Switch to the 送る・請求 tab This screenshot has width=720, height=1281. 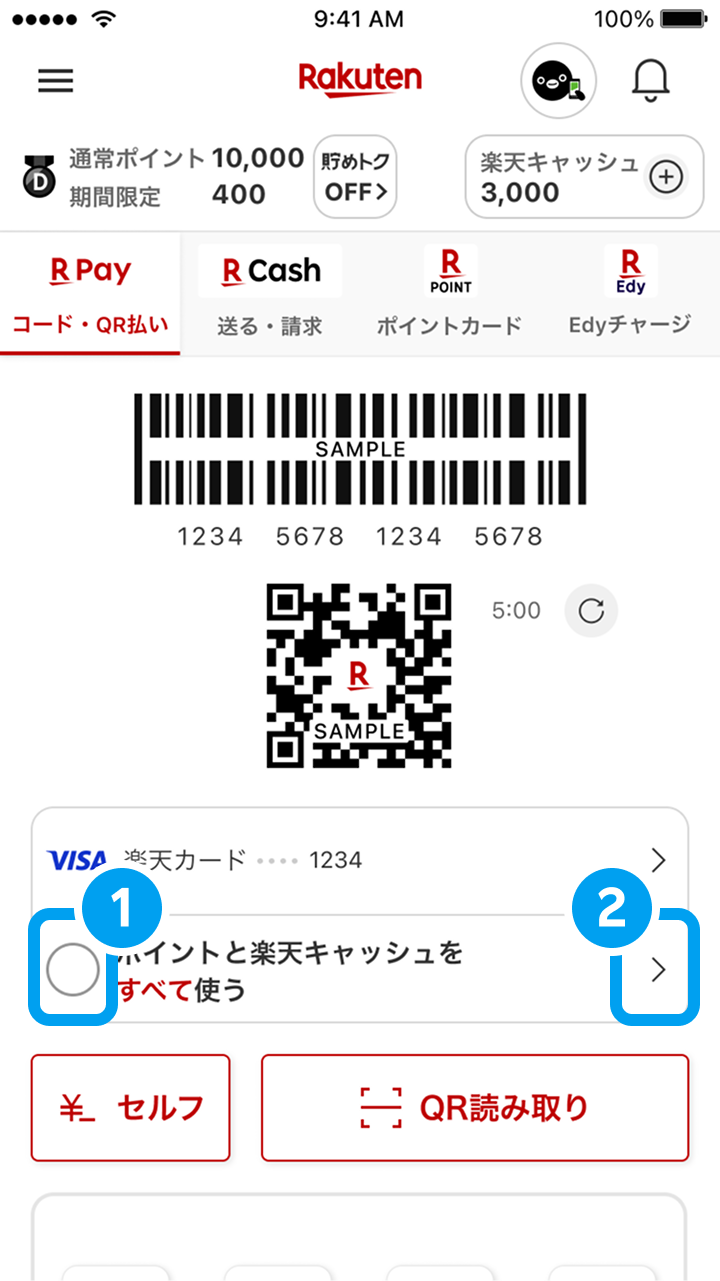(x=270, y=293)
